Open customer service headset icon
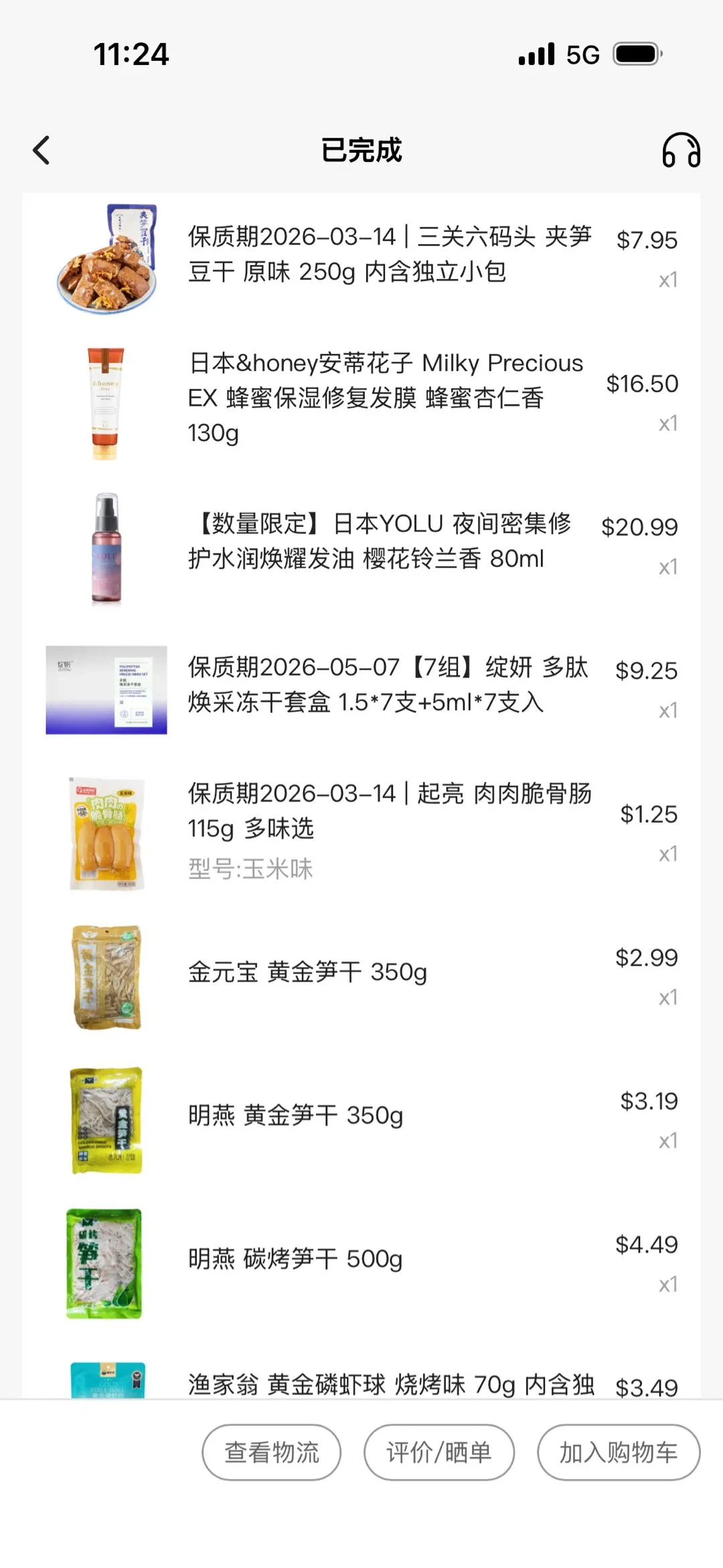The width and height of the screenshot is (723, 1568). 681,150
